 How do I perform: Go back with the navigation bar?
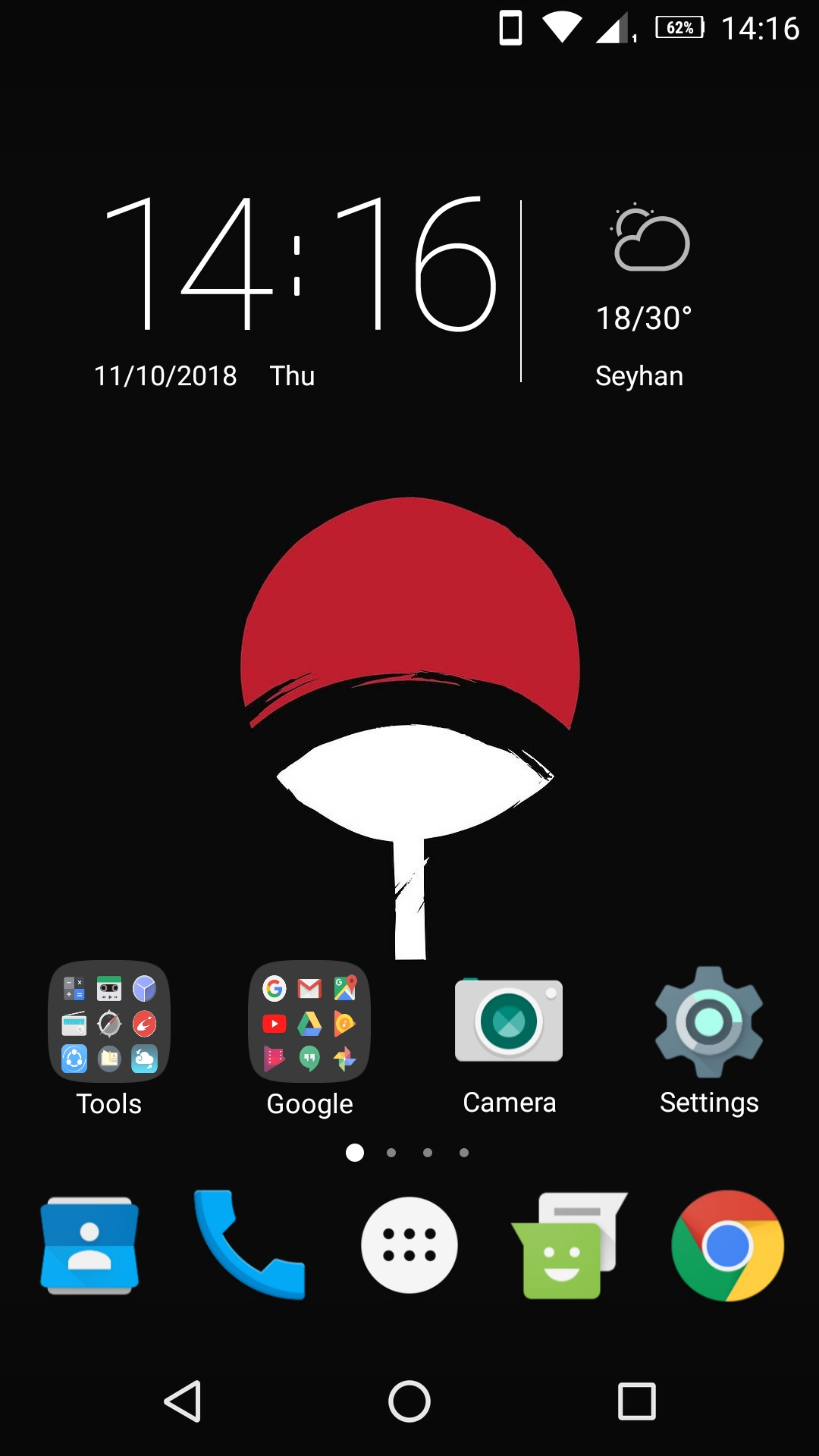click(183, 1401)
